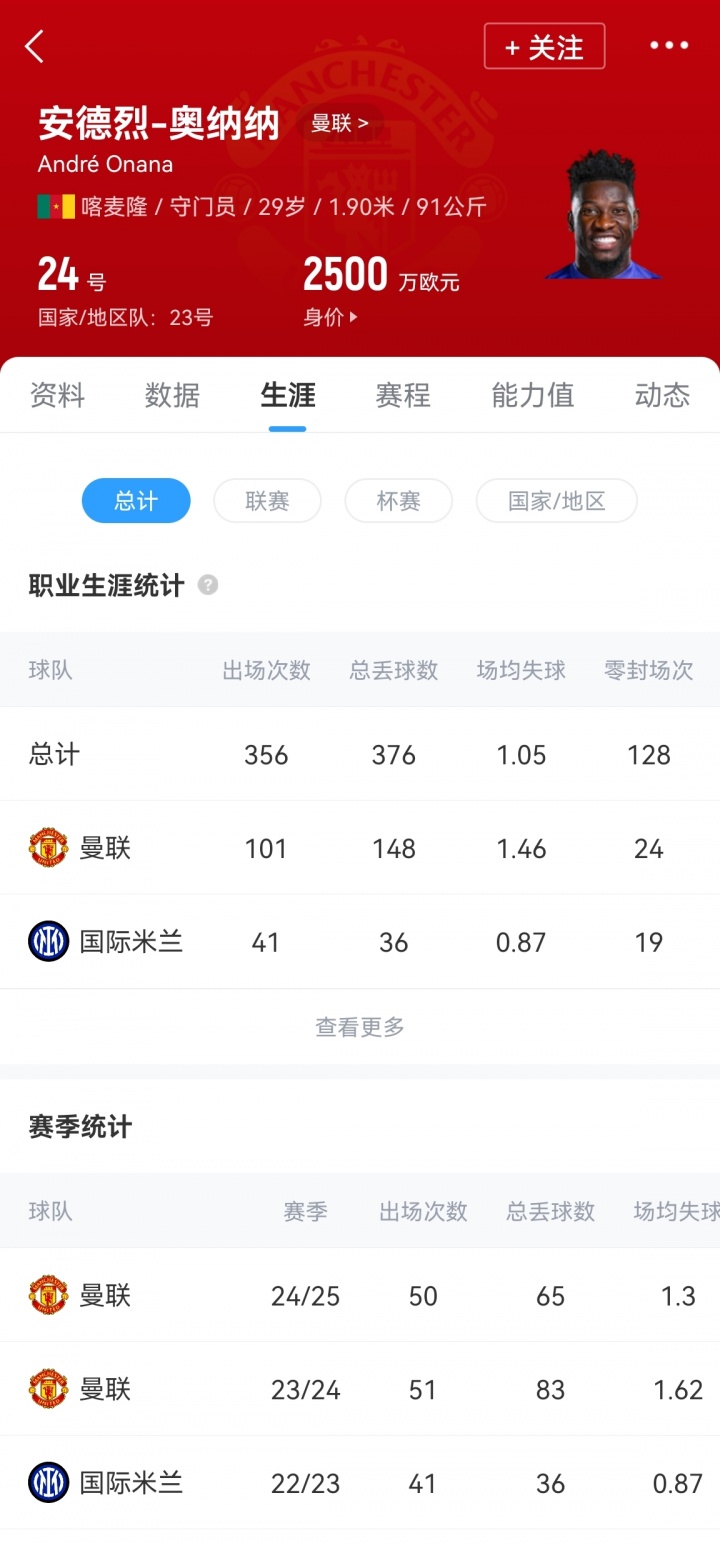Image resolution: width=720 pixels, height=1543 pixels.
Task: Filter career stats by 联赛
Action: click(x=267, y=501)
